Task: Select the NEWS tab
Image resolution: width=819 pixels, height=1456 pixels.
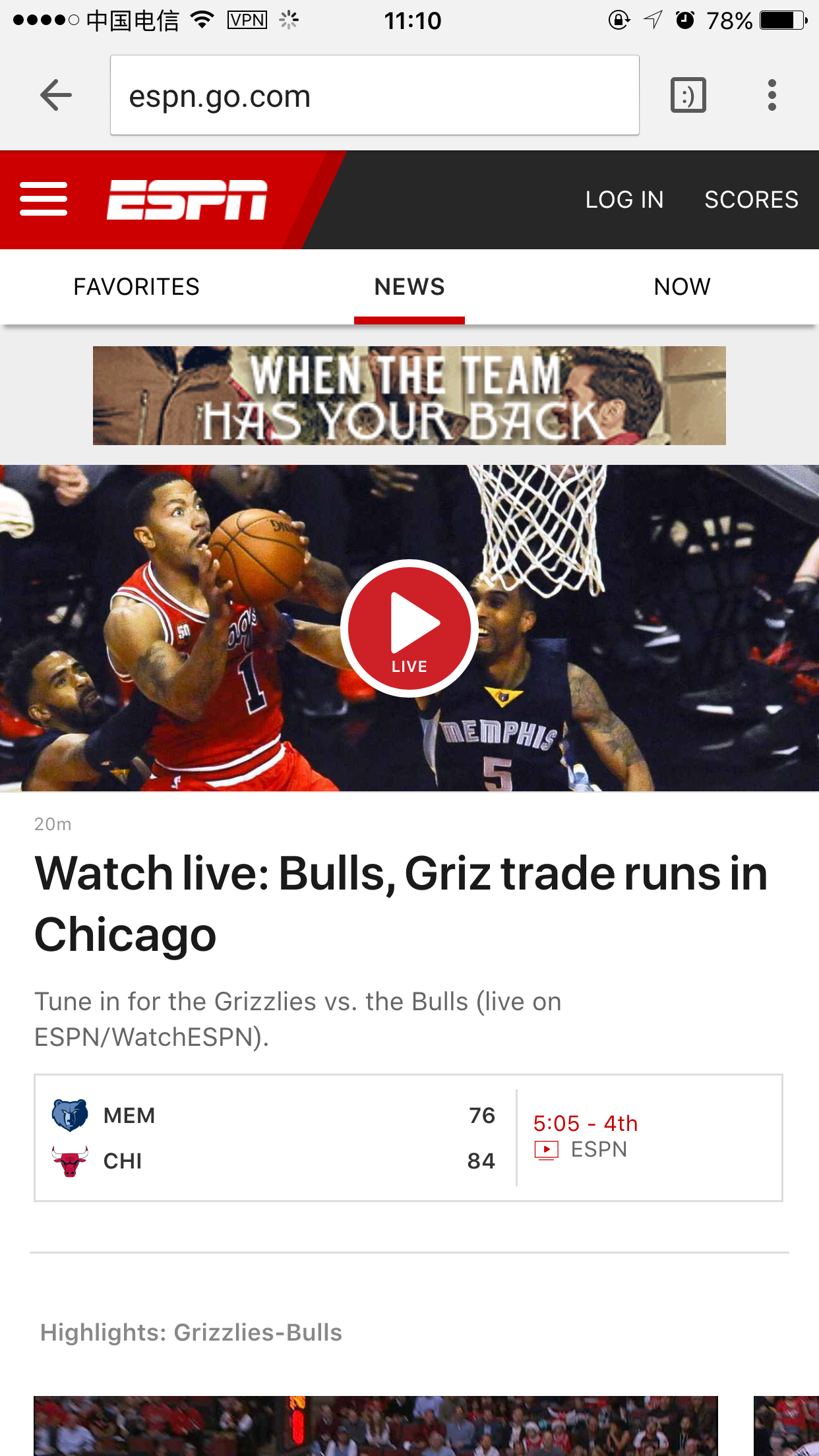Action: point(409,287)
